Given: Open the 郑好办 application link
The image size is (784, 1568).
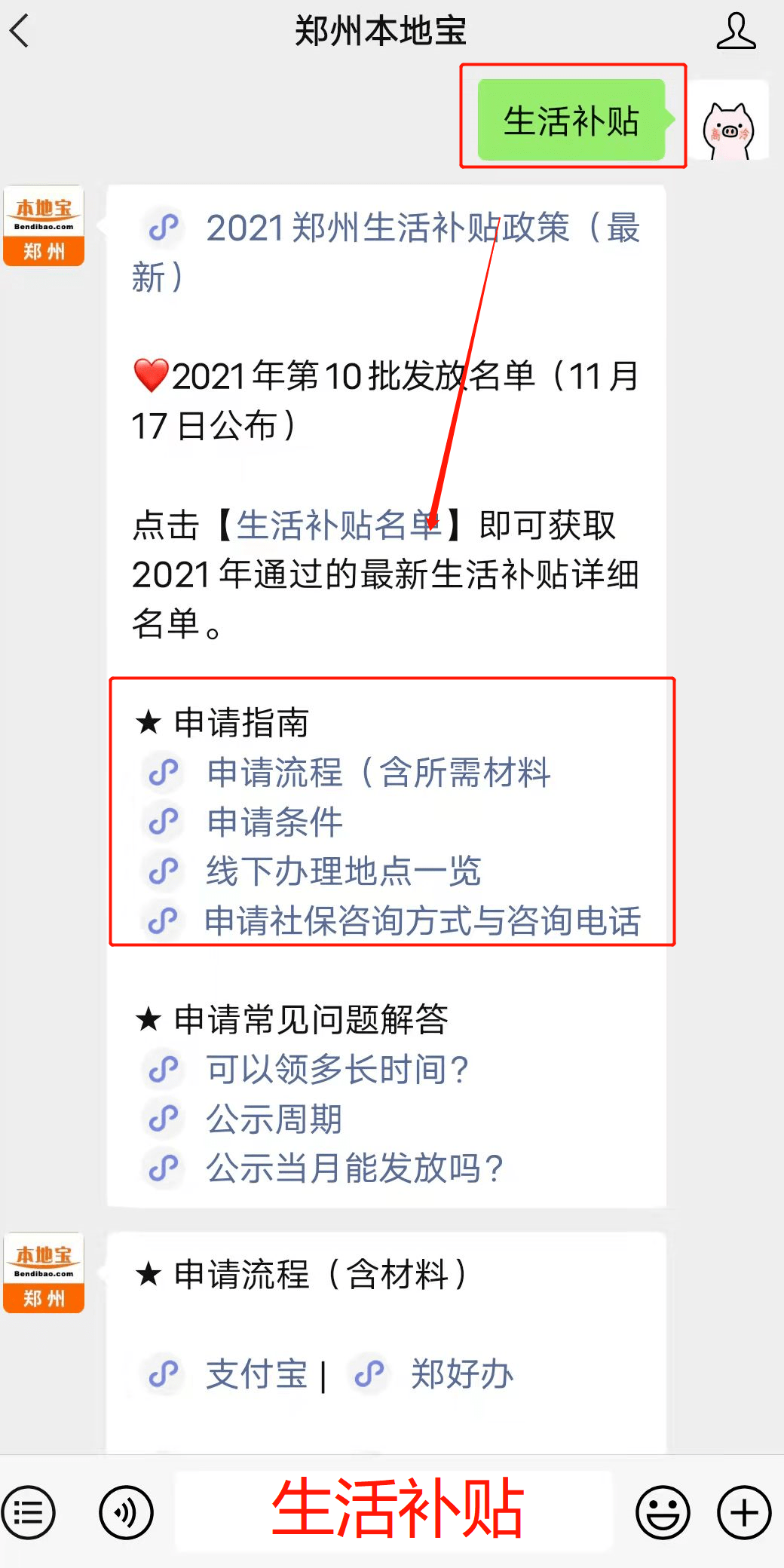Looking at the screenshot, I should (461, 1374).
